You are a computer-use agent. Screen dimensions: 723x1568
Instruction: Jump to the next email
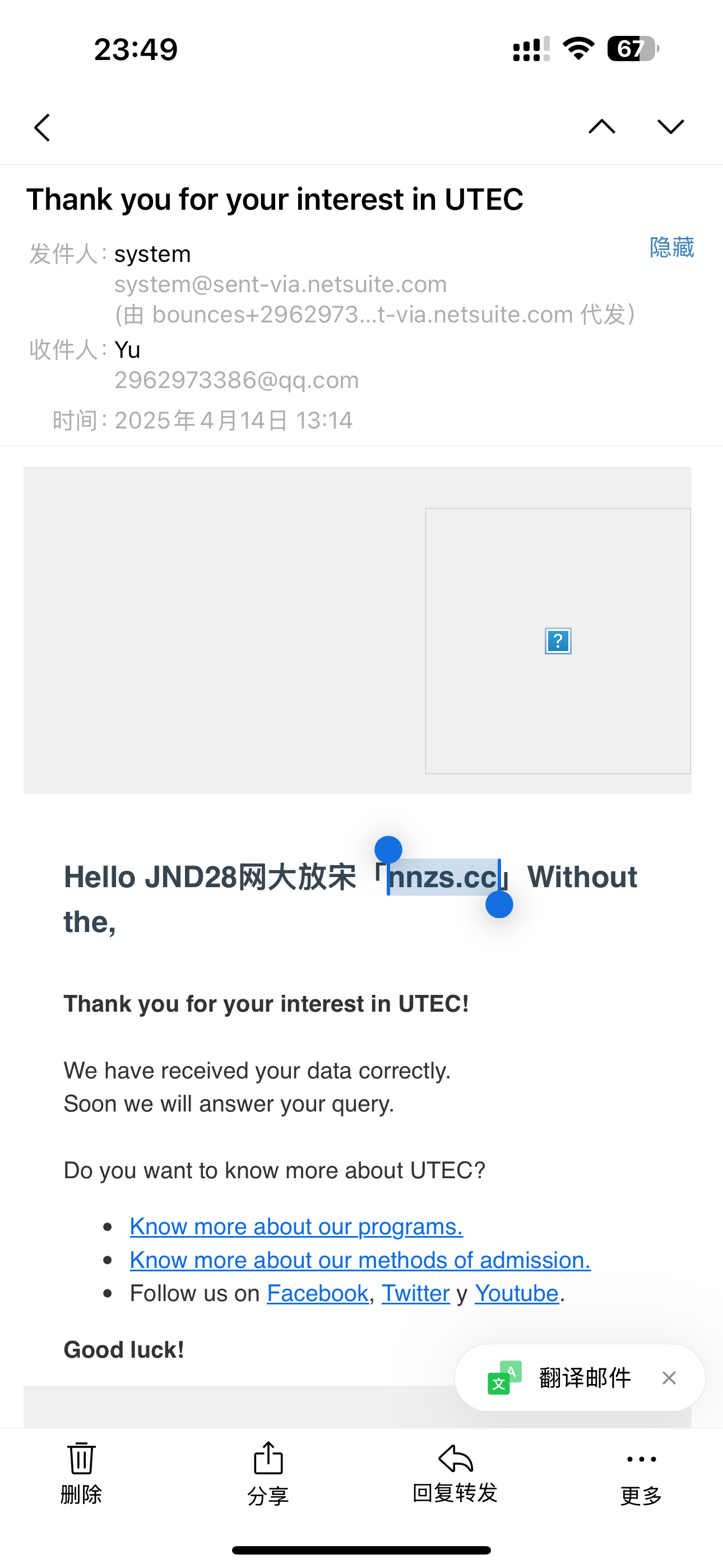click(671, 127)
